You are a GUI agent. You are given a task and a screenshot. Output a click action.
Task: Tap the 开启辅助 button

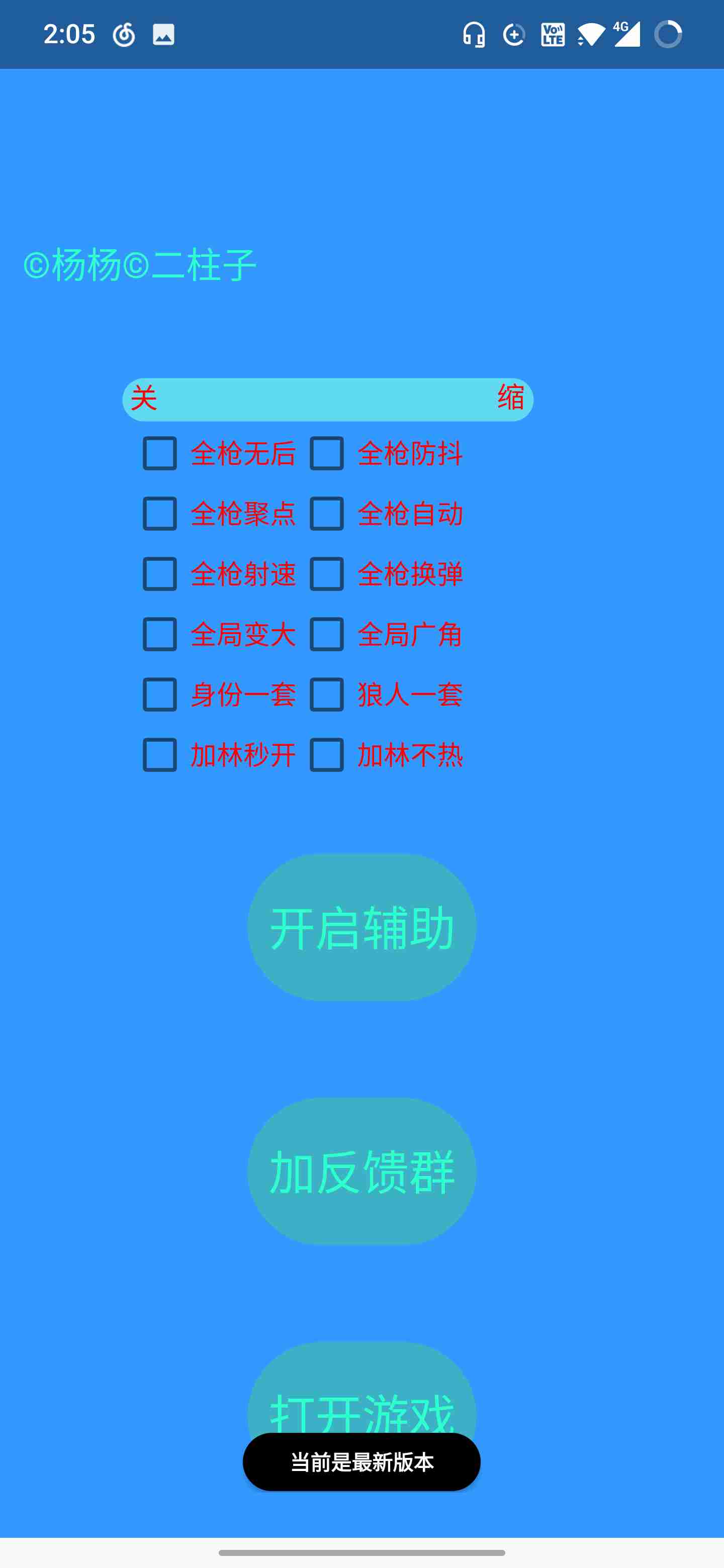(361, 928)
